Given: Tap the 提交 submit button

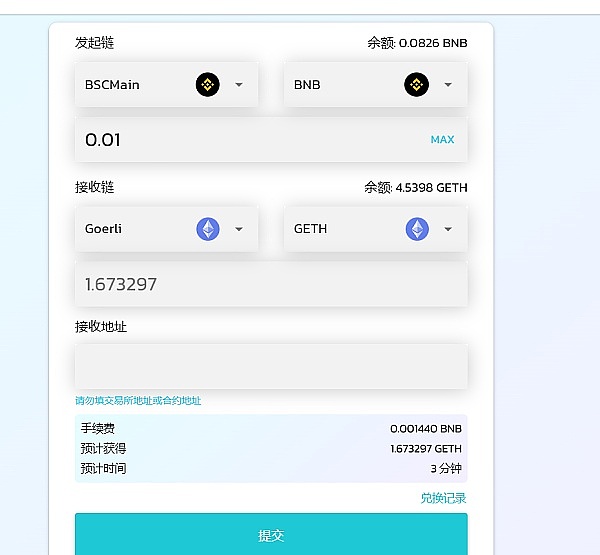Looking at the screenshot, I should pyautogui.click(x=270, y=535).
